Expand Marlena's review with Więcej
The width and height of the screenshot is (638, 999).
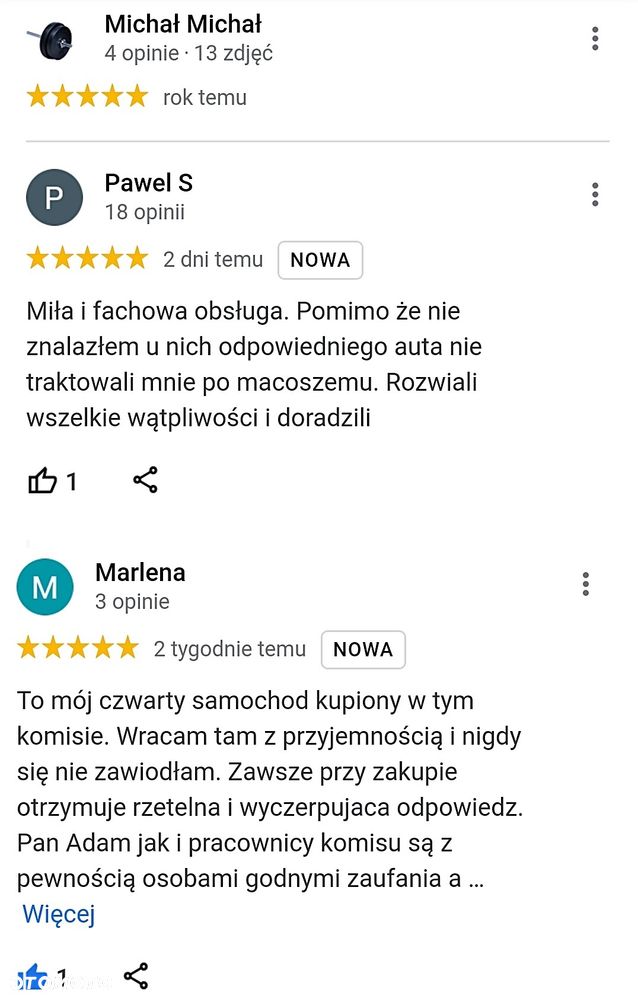(x=58, y=914)
